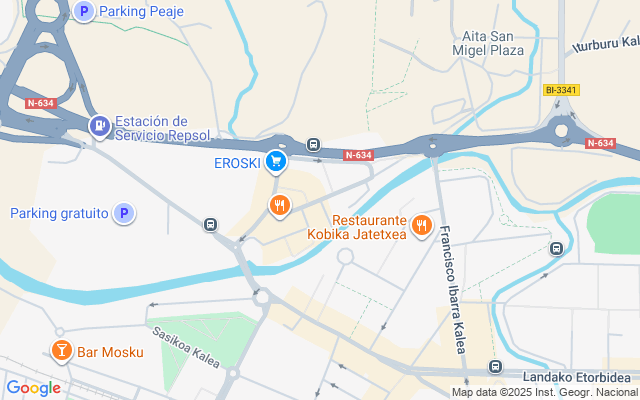Open the Google logo link
Screen dimensions: 640x400
pos(34,389)
